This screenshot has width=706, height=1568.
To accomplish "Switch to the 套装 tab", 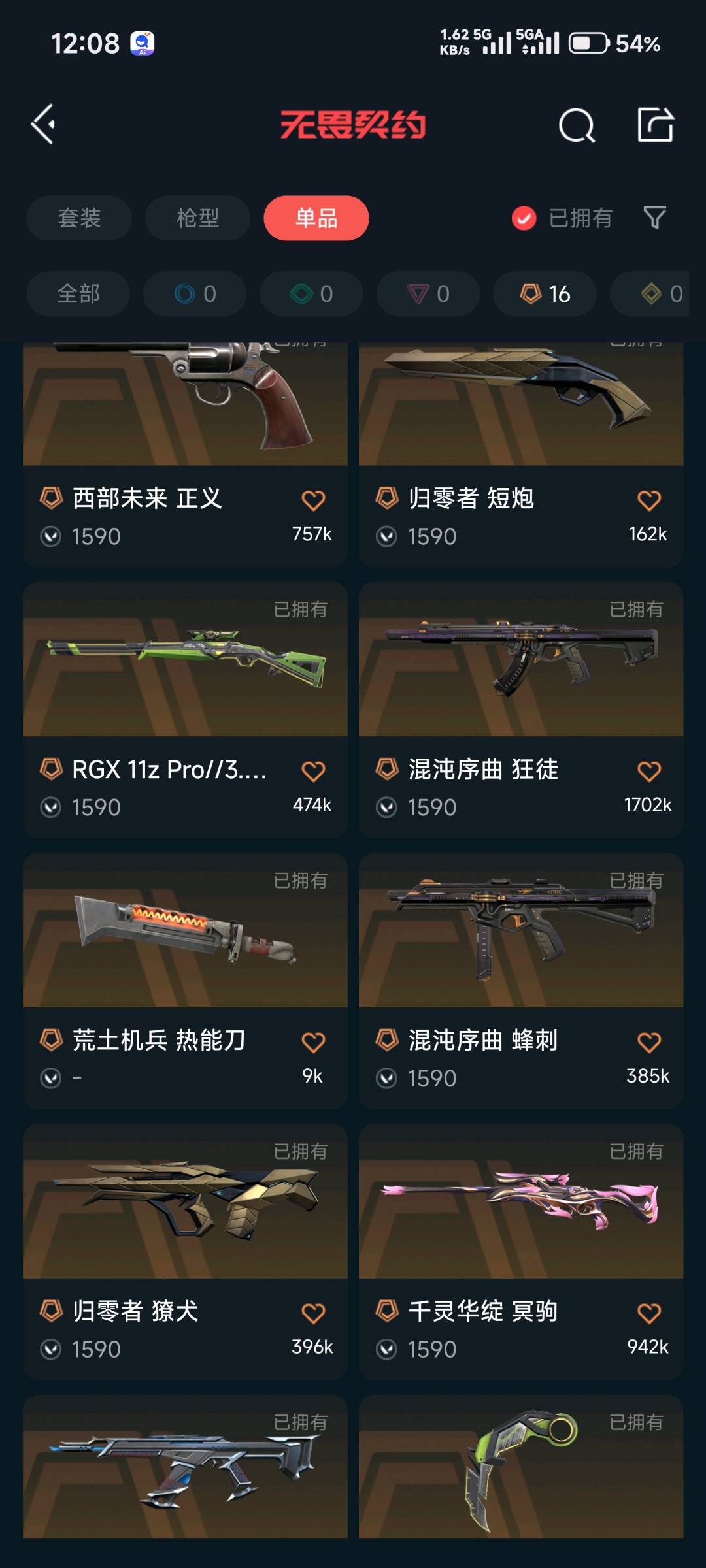I will [79, 218].
